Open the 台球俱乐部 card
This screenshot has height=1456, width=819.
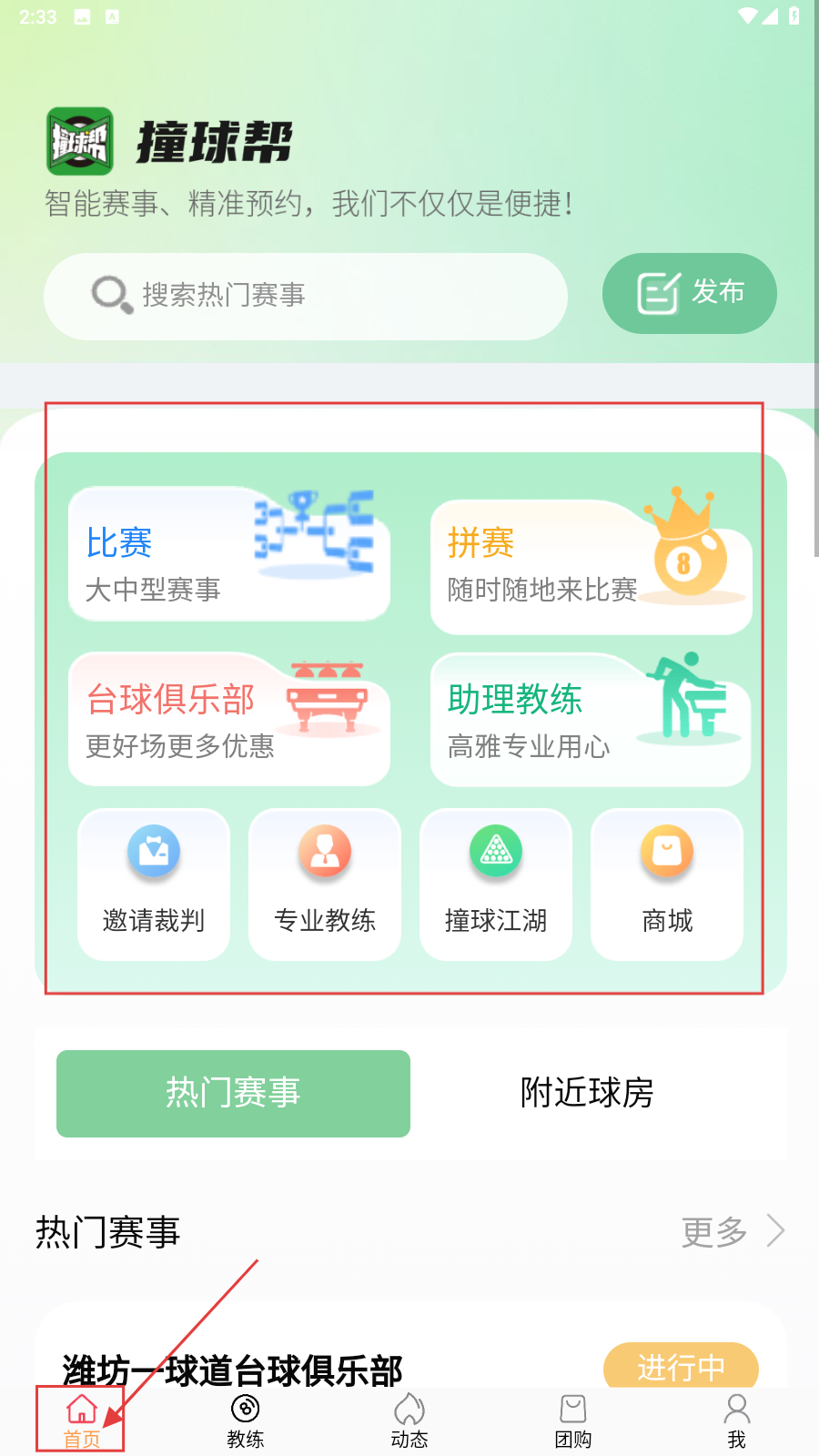click(x=229, y=719)
